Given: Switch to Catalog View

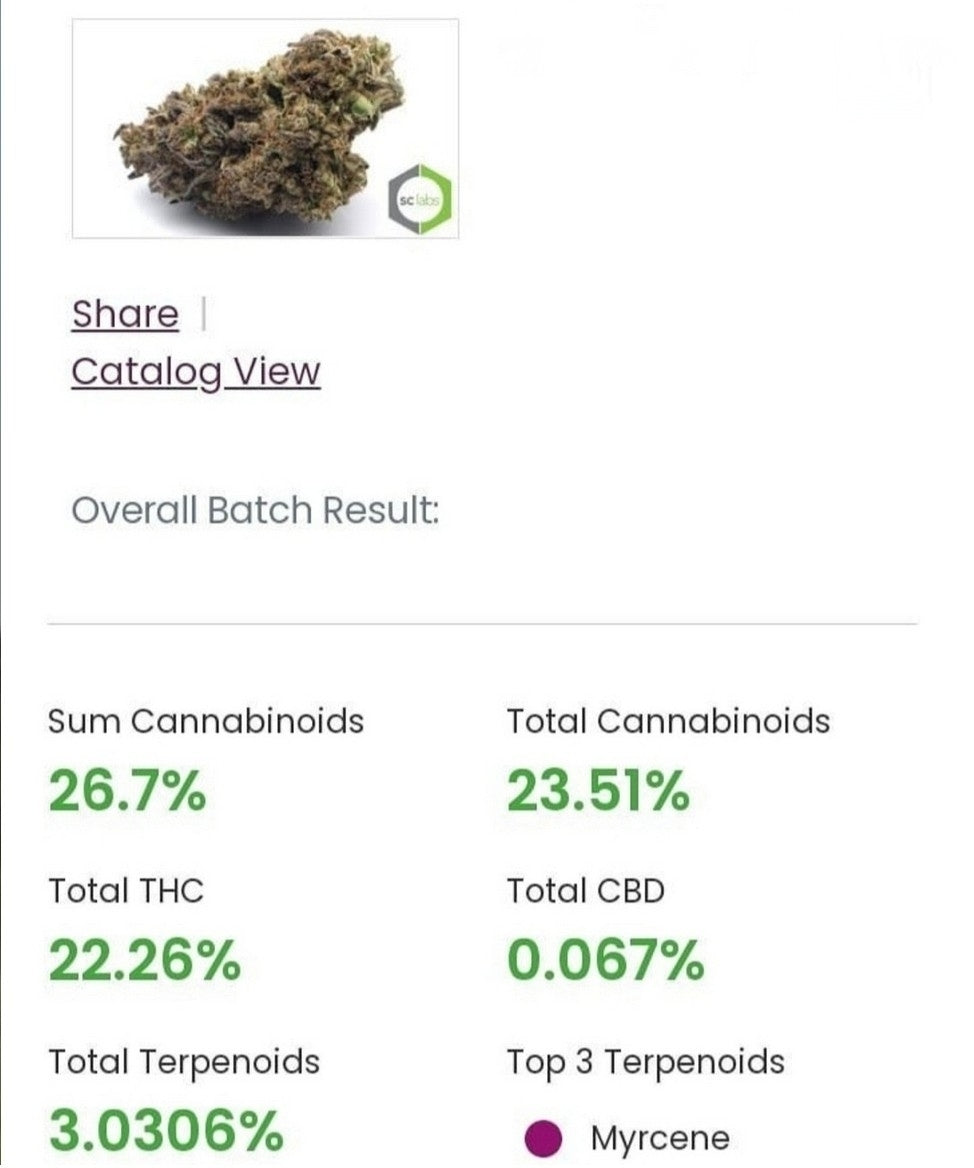Looking at the screenshot, I should pos(194,371).
